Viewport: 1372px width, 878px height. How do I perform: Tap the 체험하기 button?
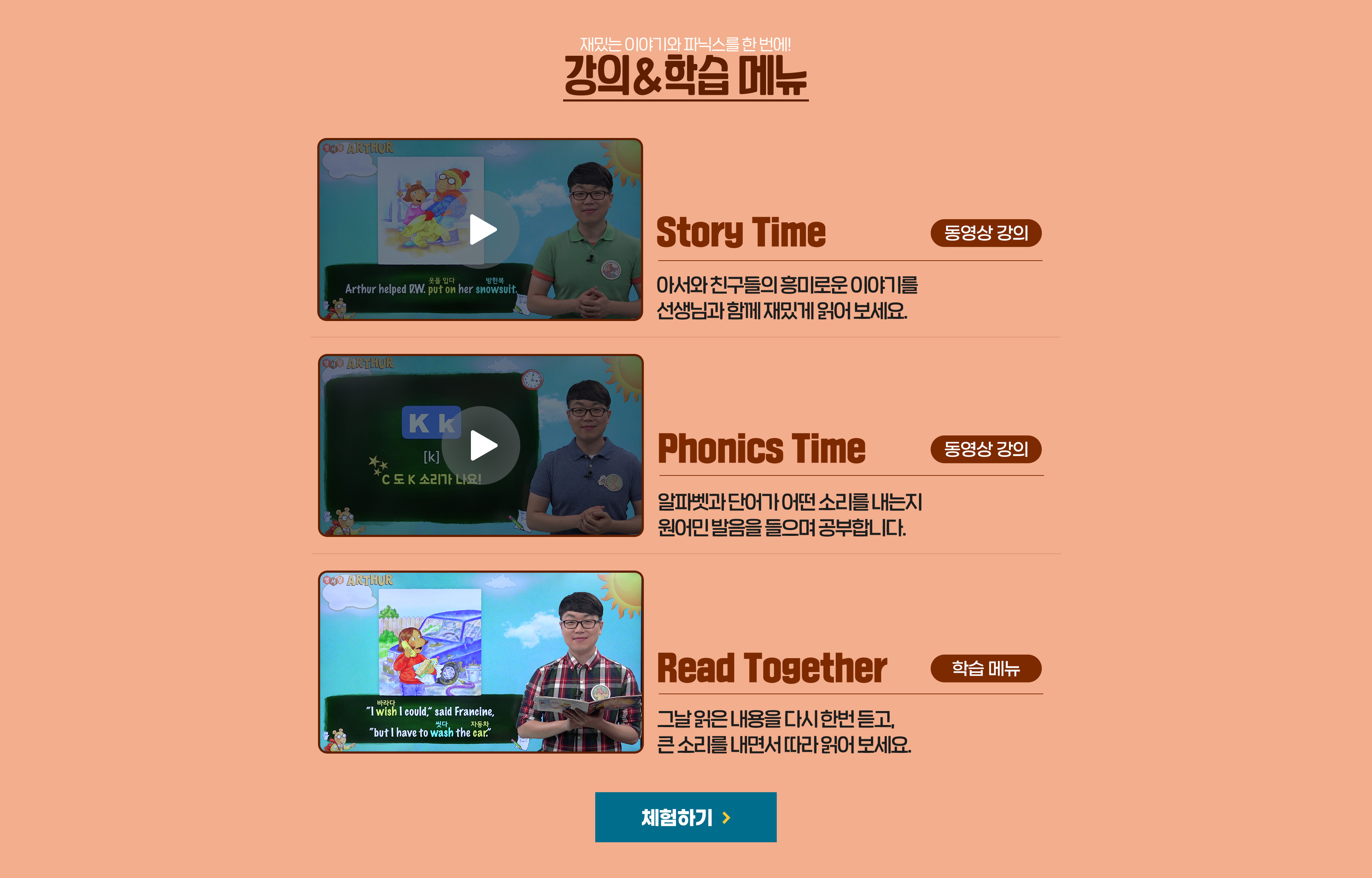(685, 817)
